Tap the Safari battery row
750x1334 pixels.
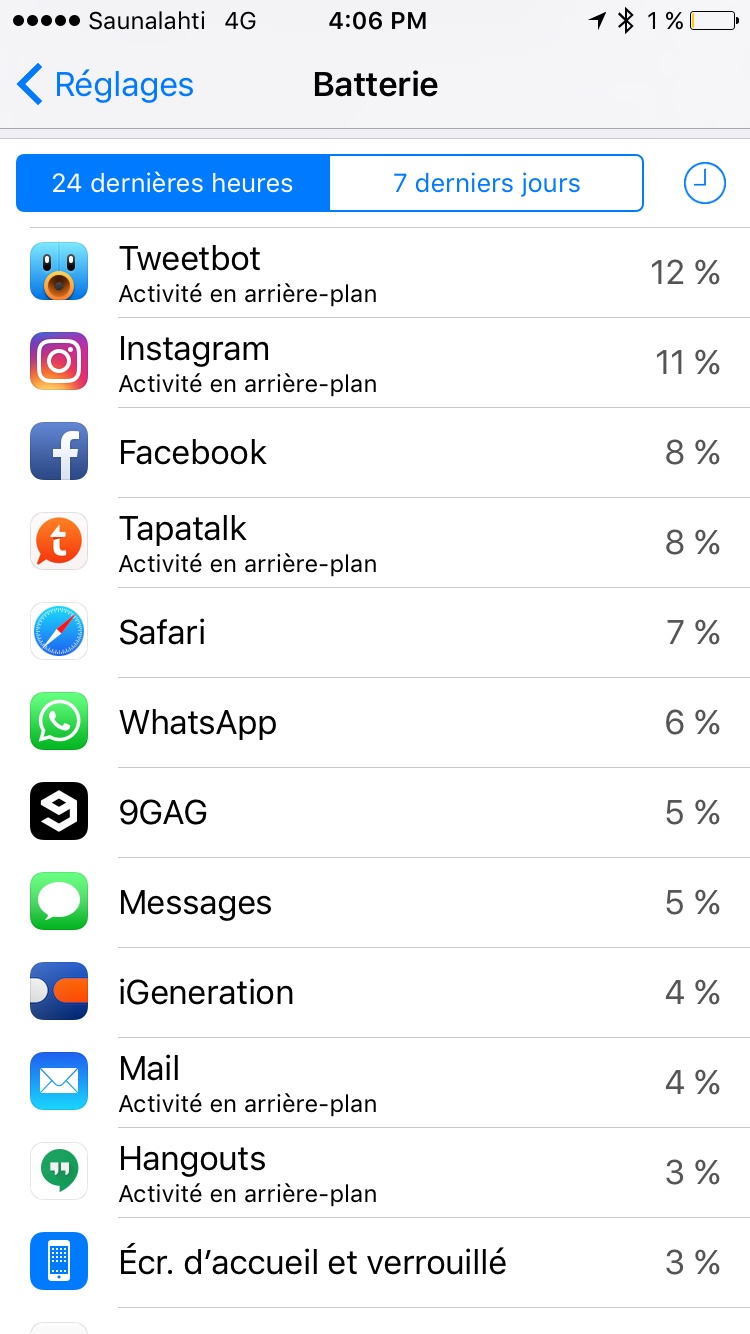pyautogui.click(x=375, y=633)
